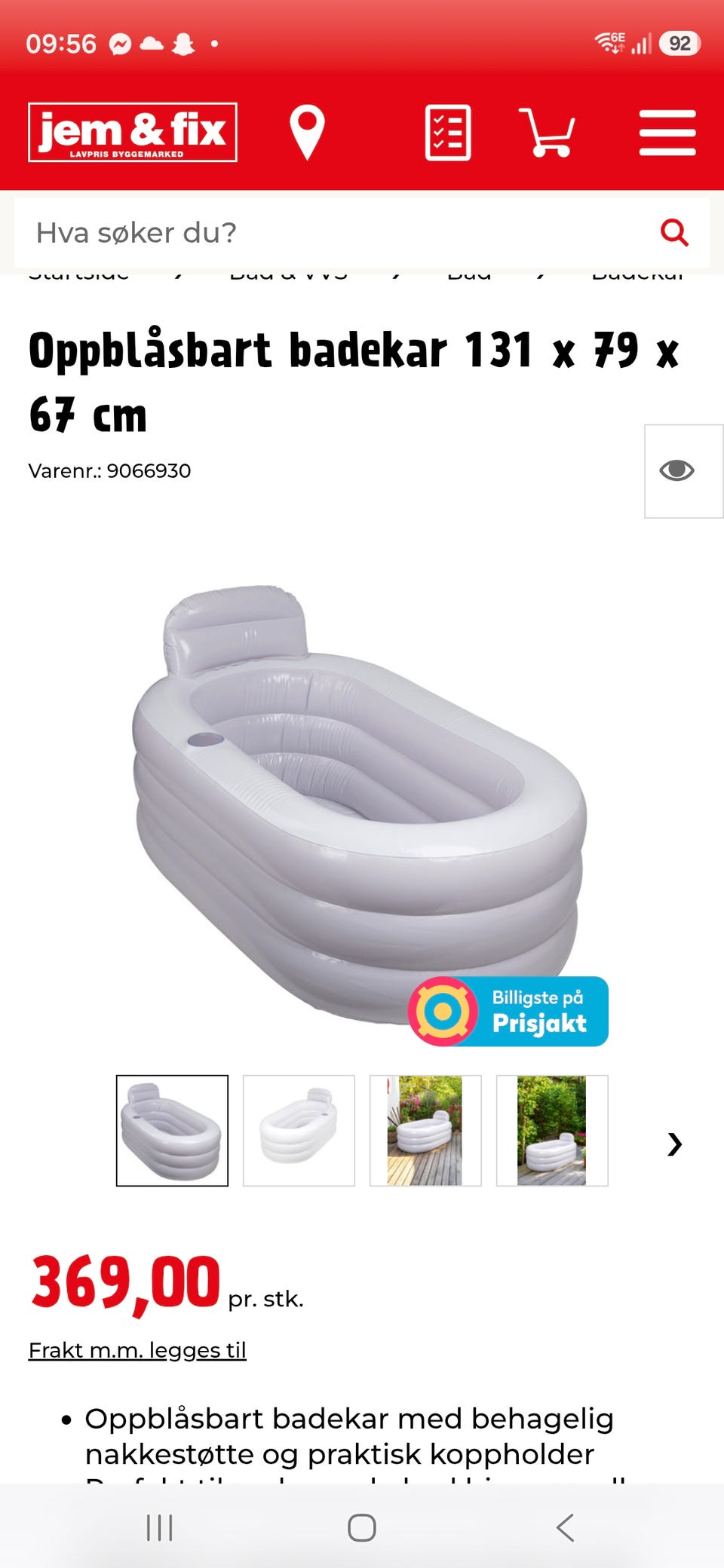This screenshot has width=724, height=1568.
Task: Enlarge the main bathtub product image
Action: coord(360,805)
